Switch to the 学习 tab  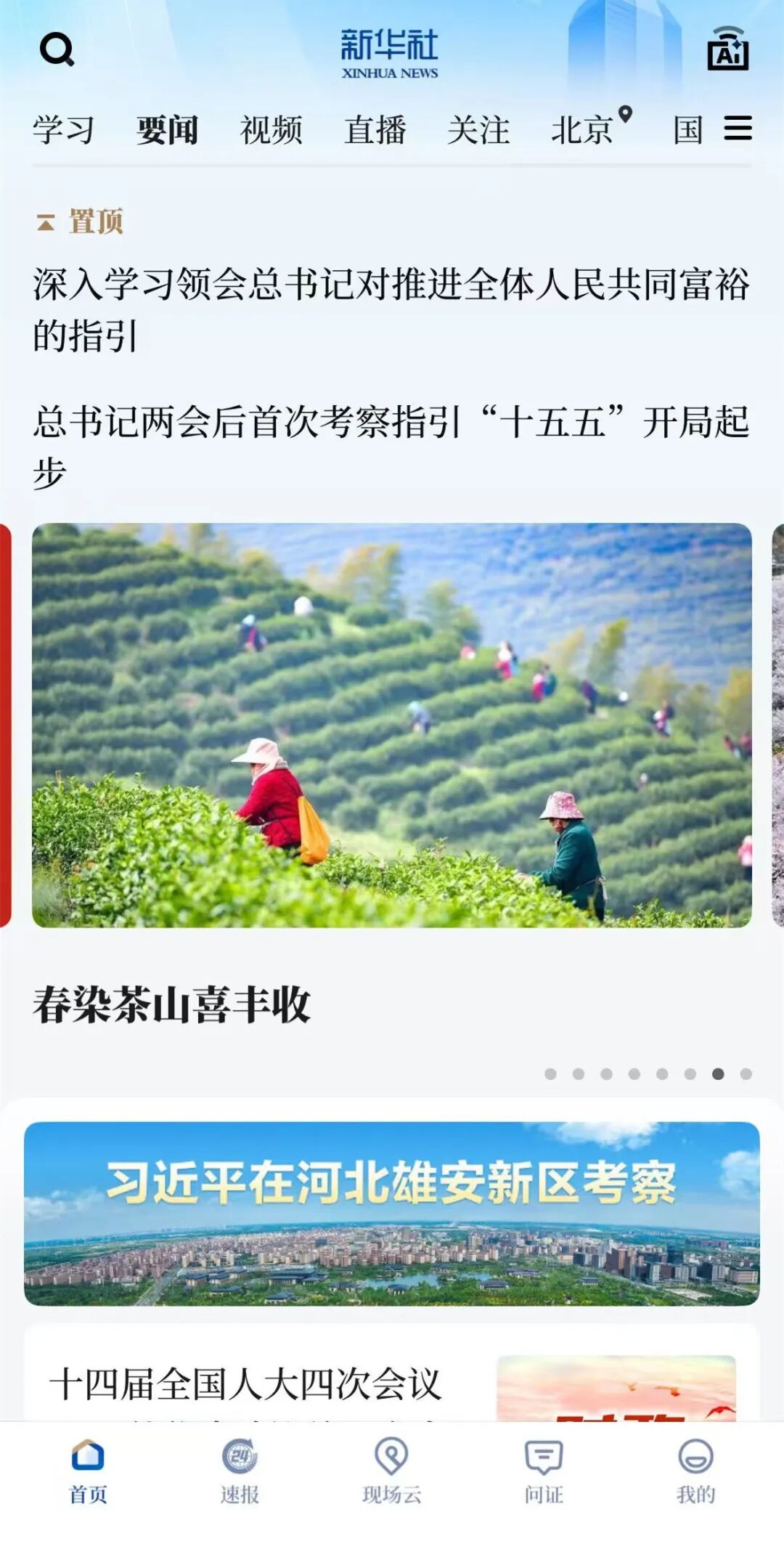point(64,131)
